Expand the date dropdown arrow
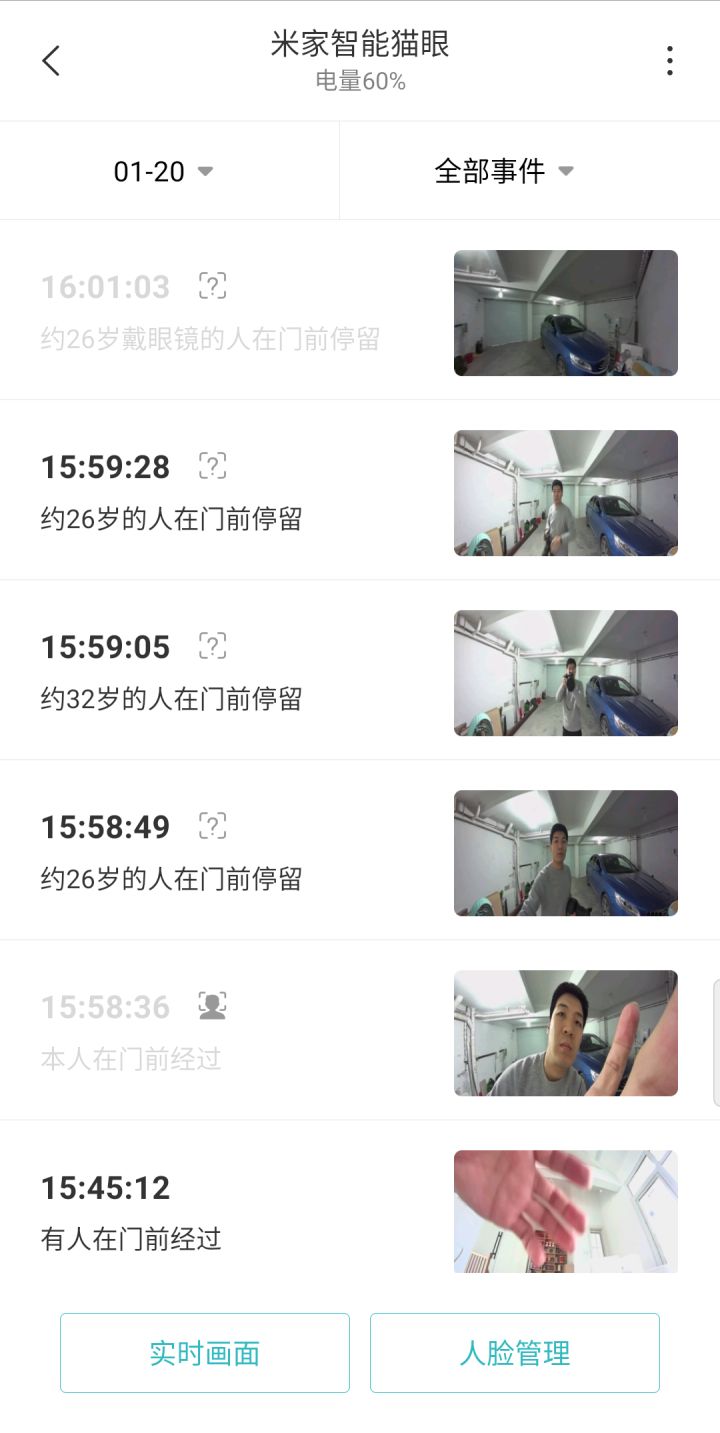720x1433 pixels. [205, 171]
